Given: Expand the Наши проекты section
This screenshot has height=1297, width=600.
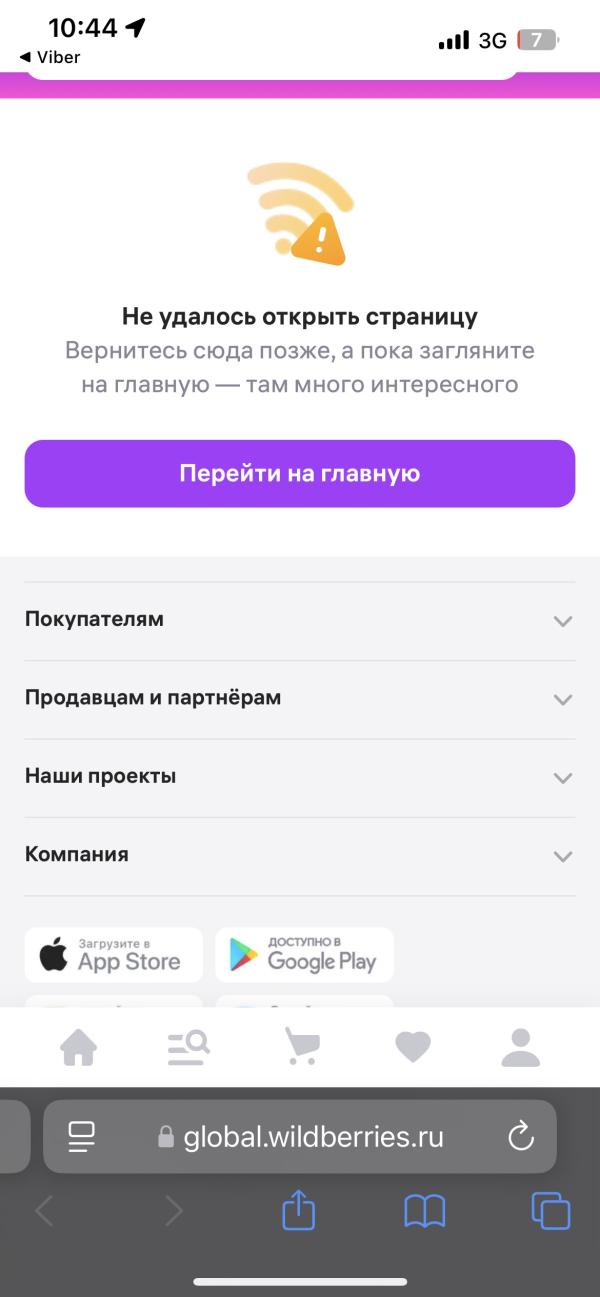Looking at the screenshot, I should 300,777.
